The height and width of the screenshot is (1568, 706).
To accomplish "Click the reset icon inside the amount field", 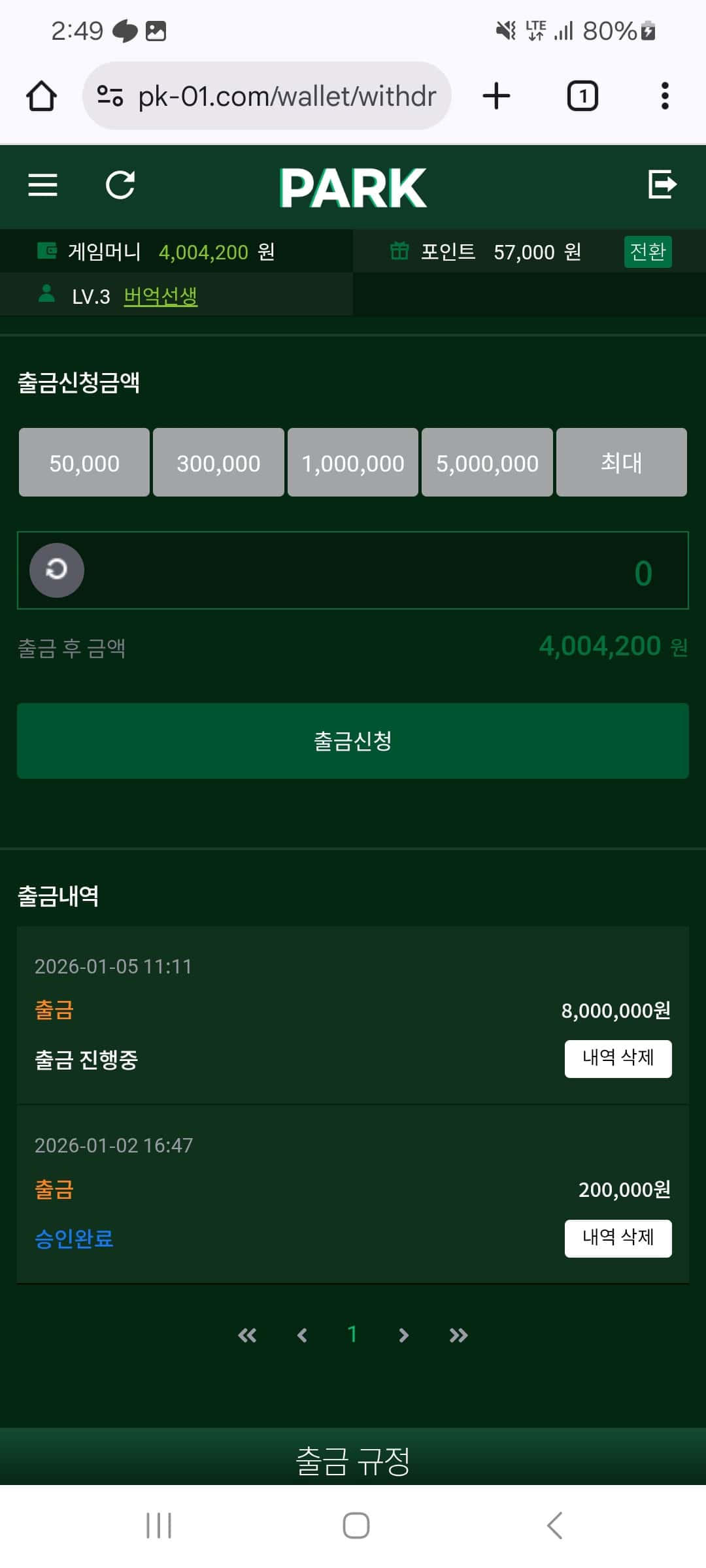I will pyautogui.click(x=56, y=570).
